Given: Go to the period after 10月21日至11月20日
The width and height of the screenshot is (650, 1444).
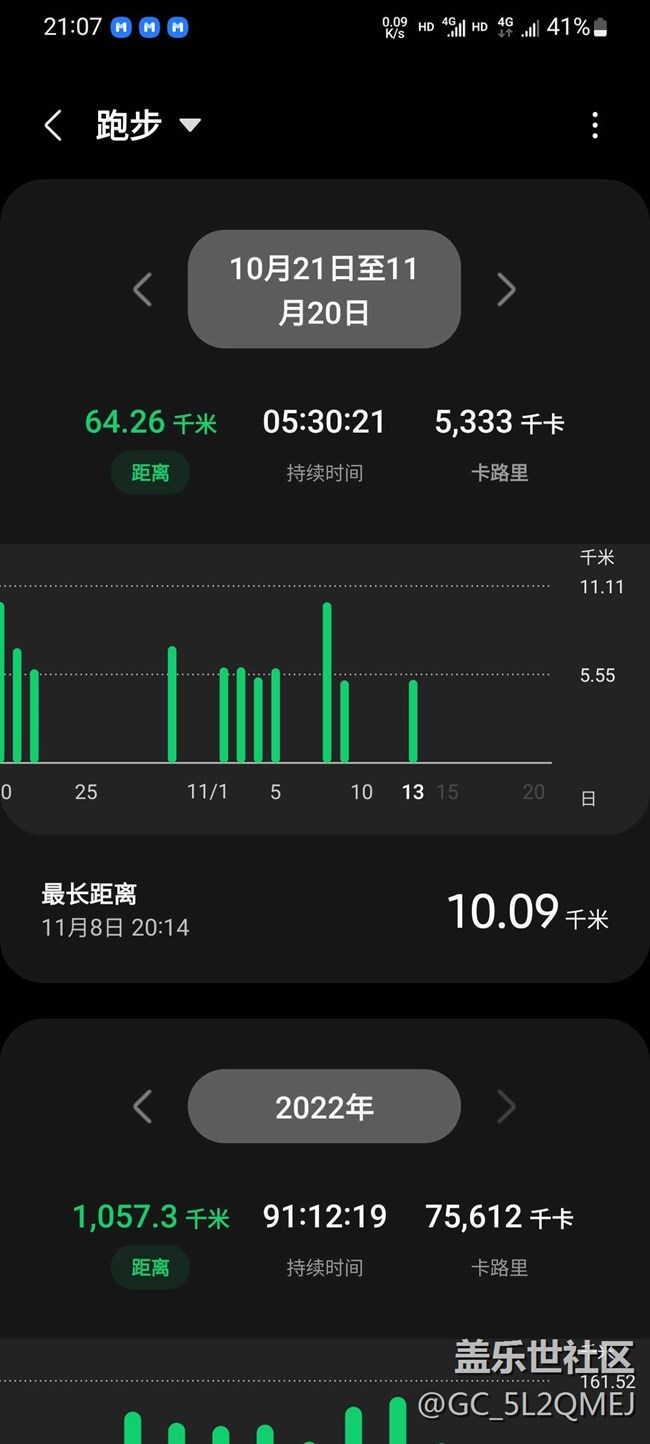Looking at the screenshot, I should coord(506,290).
